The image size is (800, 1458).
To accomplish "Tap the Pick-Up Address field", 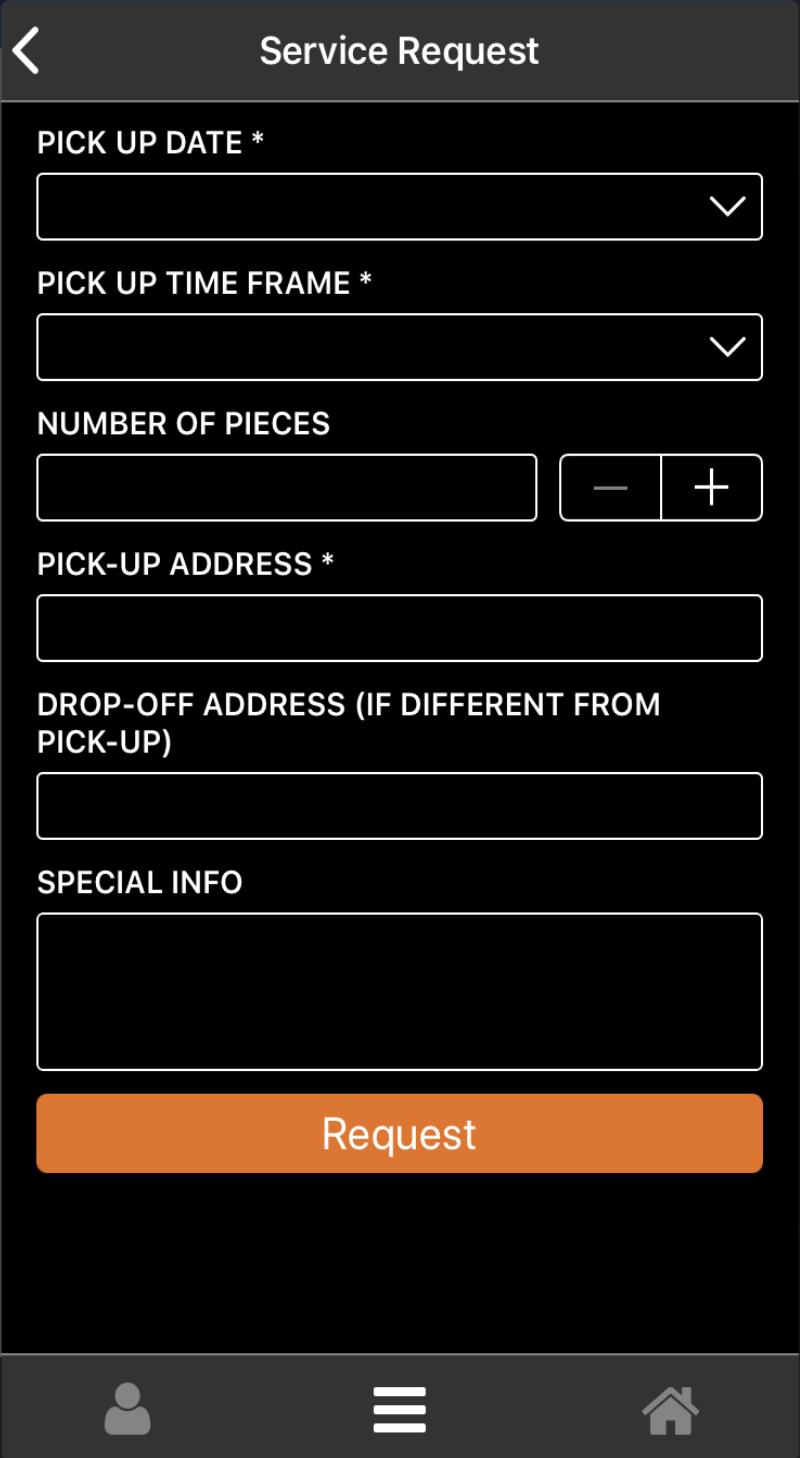I will [x=399, y=628].
